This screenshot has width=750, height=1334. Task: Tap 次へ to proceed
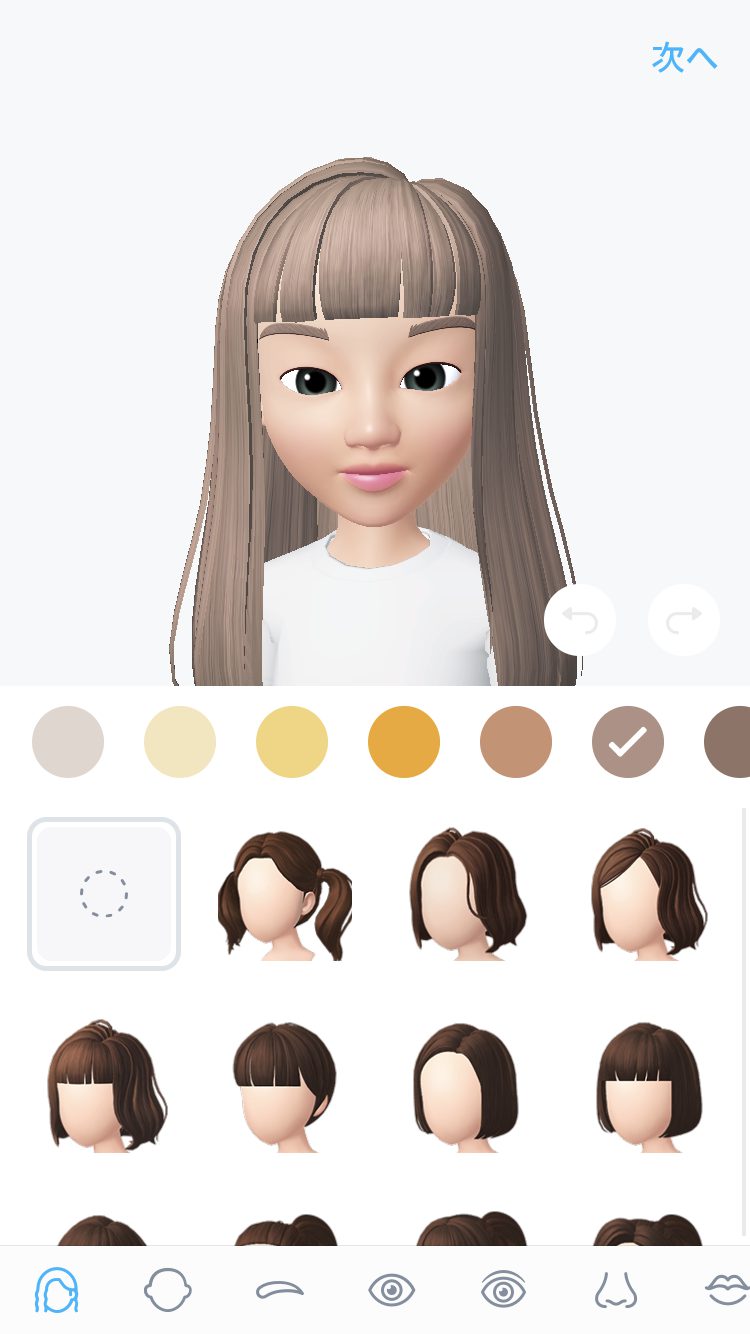point(684,58)
